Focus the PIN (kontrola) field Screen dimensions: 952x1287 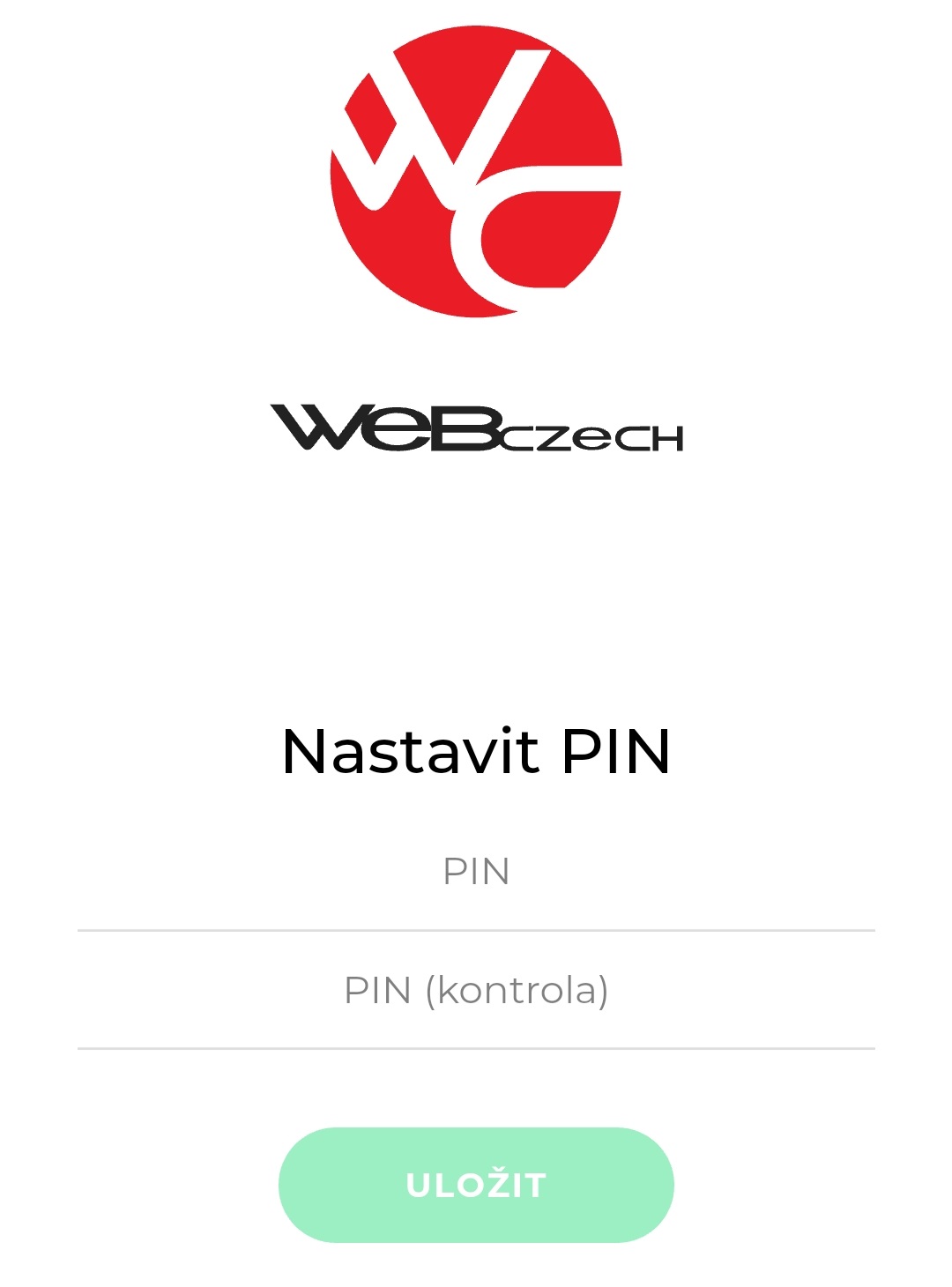pyautogui.click(x=476, y=992)
